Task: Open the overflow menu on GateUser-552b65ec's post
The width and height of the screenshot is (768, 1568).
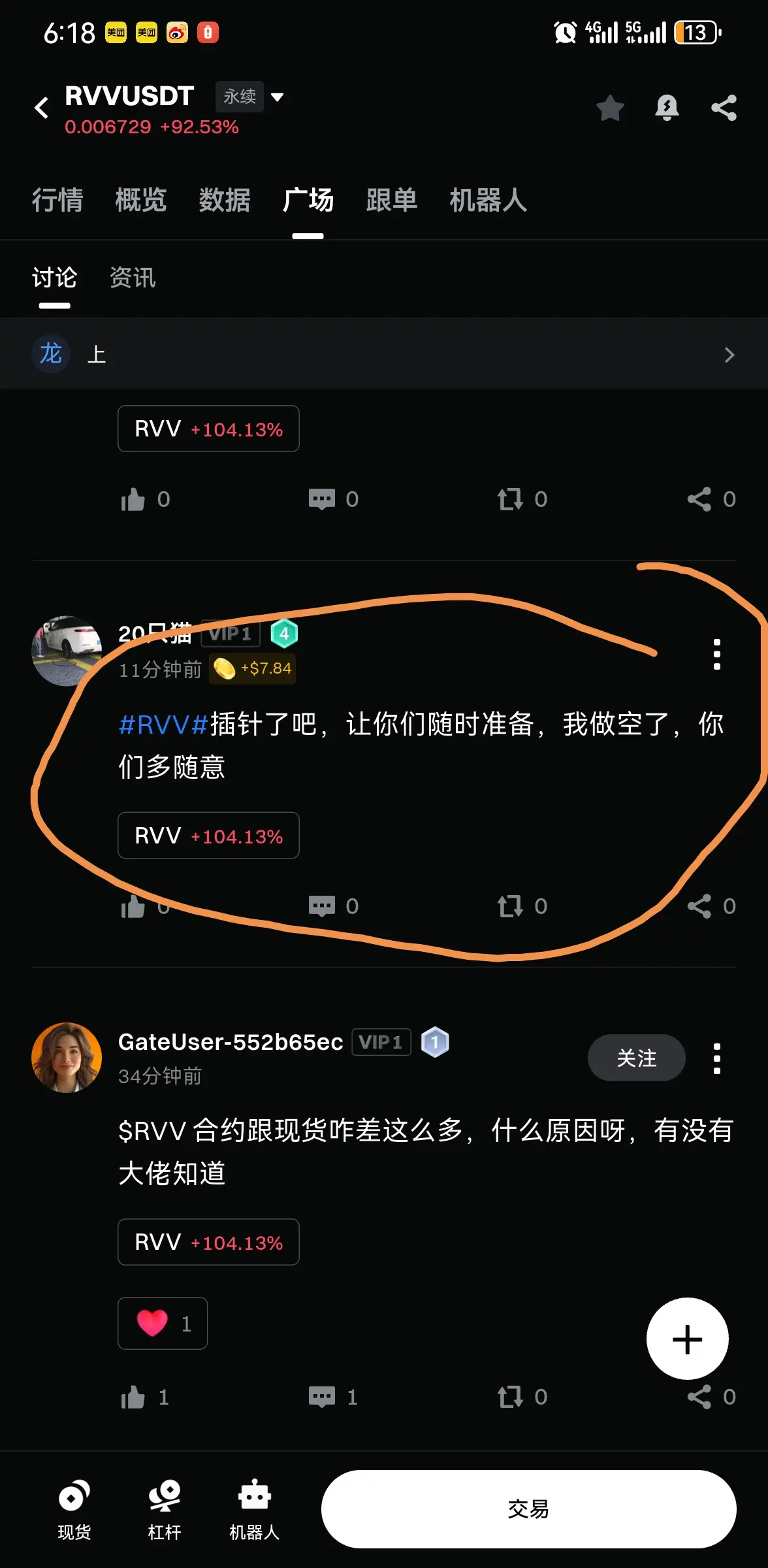Action: (717, 1058)
